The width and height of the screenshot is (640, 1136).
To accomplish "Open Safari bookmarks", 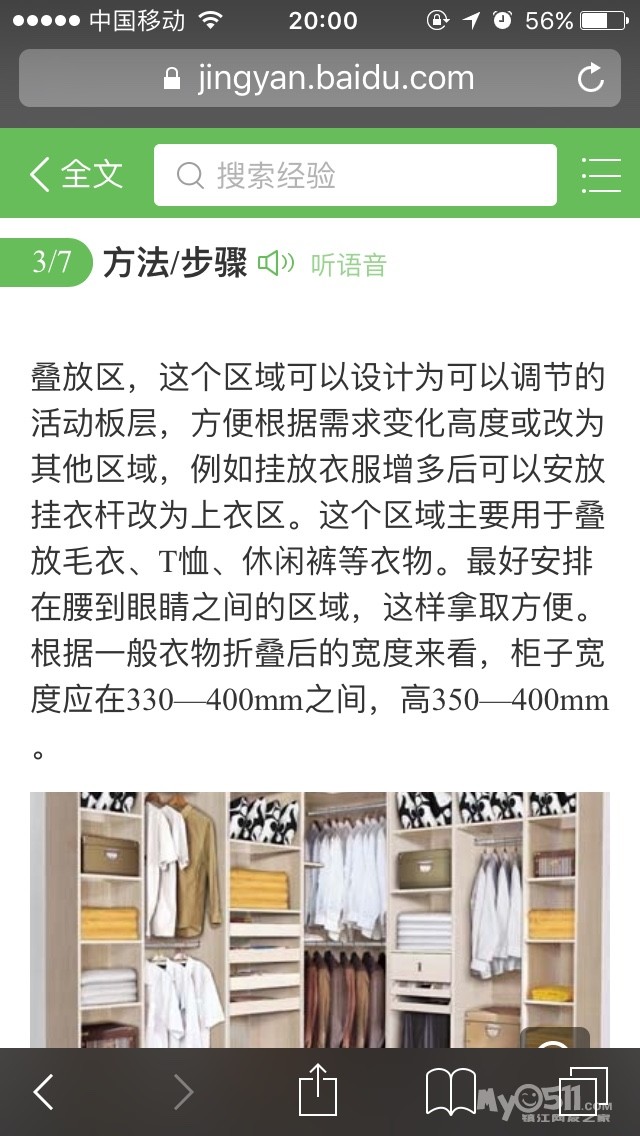I will click(x=450, y=1092).
